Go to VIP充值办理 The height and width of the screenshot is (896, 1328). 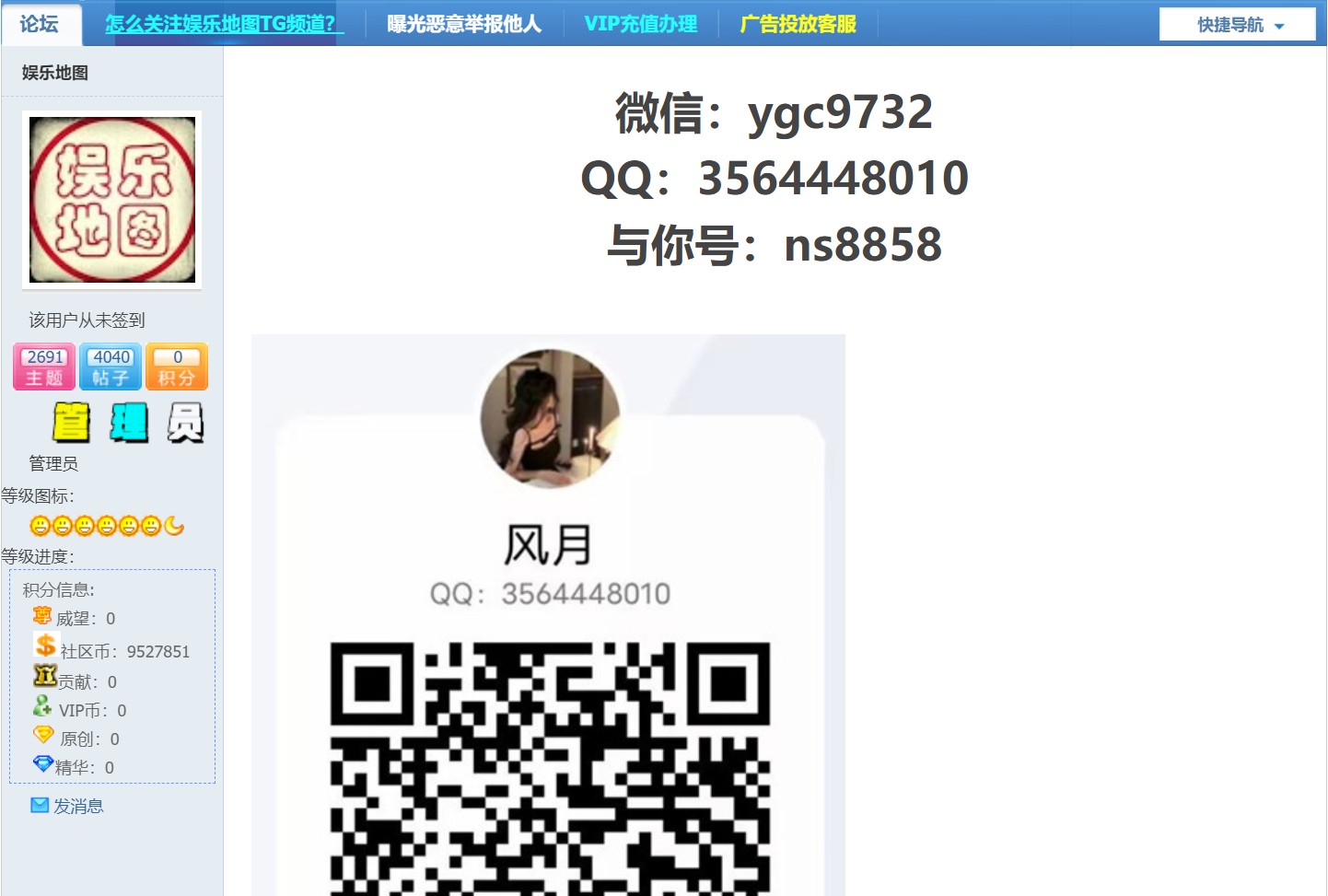click(640, 24)
